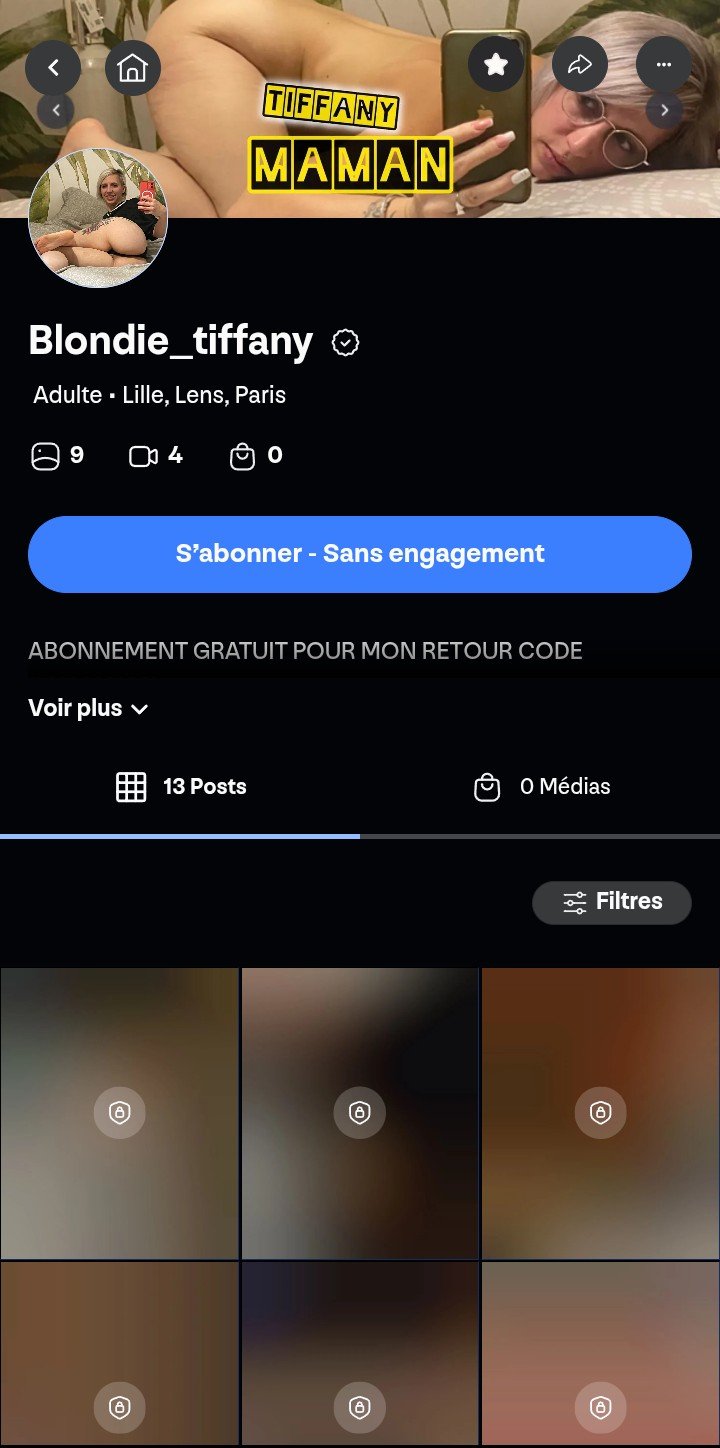Image resolution: width=720 pixels, height=1448 pixels.
Task: Click the media bag icon showing 0
Action: (242, 455)
